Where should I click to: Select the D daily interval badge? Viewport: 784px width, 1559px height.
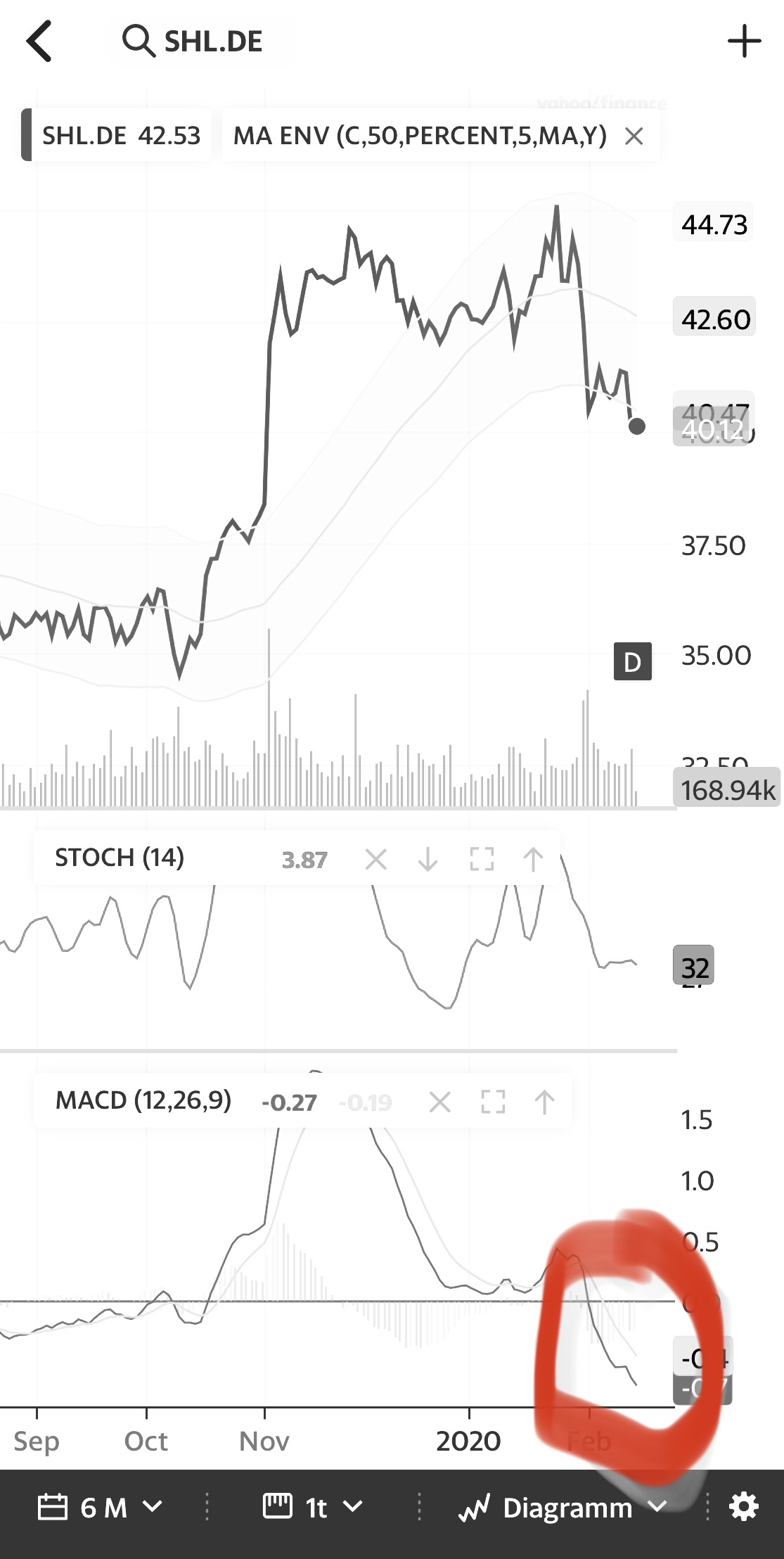pos(634,660)
